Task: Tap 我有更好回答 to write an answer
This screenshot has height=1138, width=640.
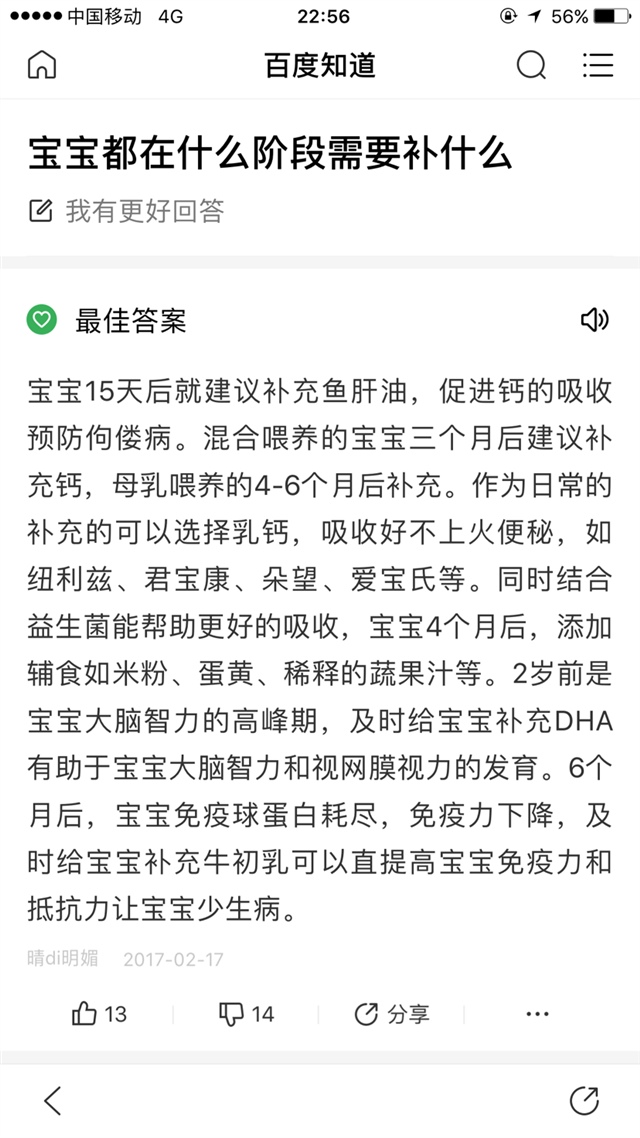Action: (x=126, y=211)
